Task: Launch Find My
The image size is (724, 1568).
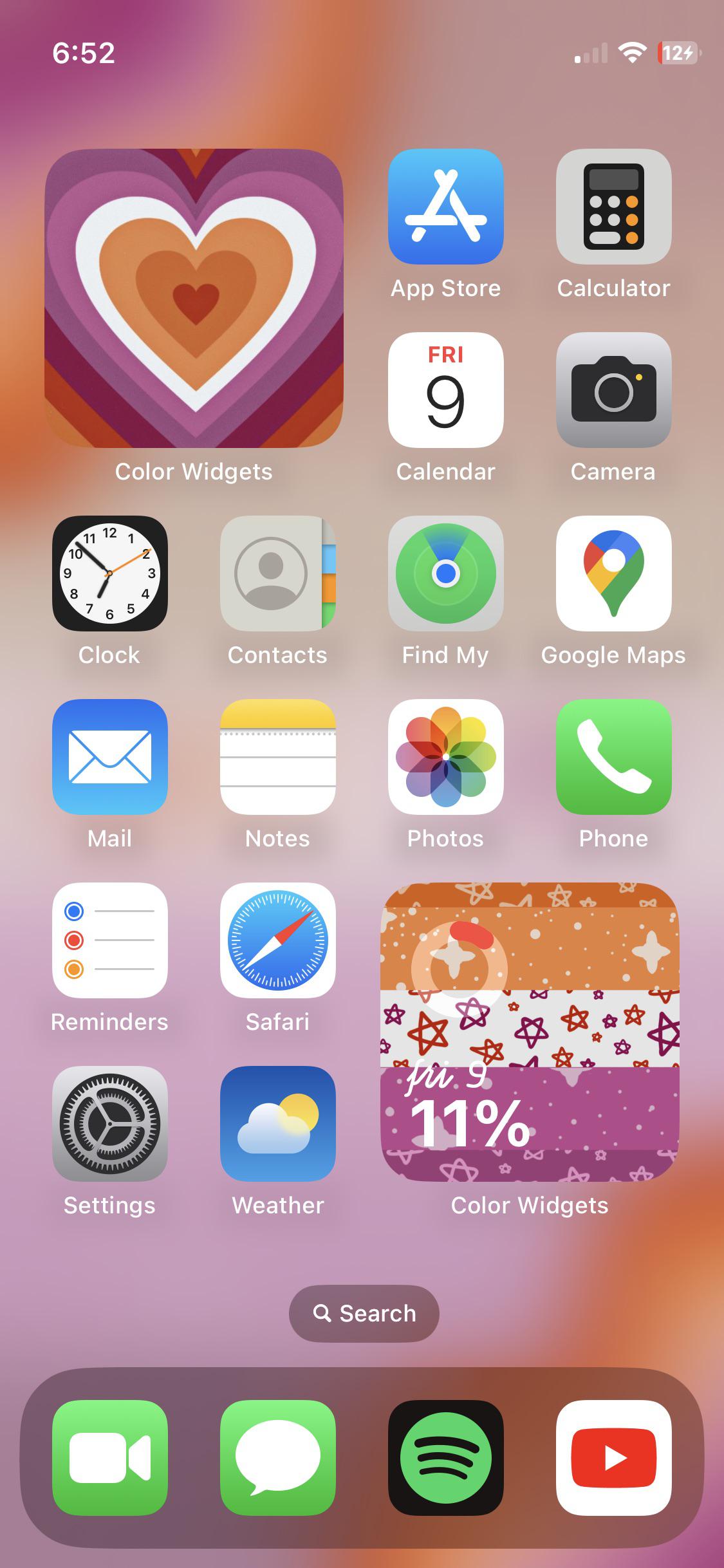Action: (x=445, y=575)
